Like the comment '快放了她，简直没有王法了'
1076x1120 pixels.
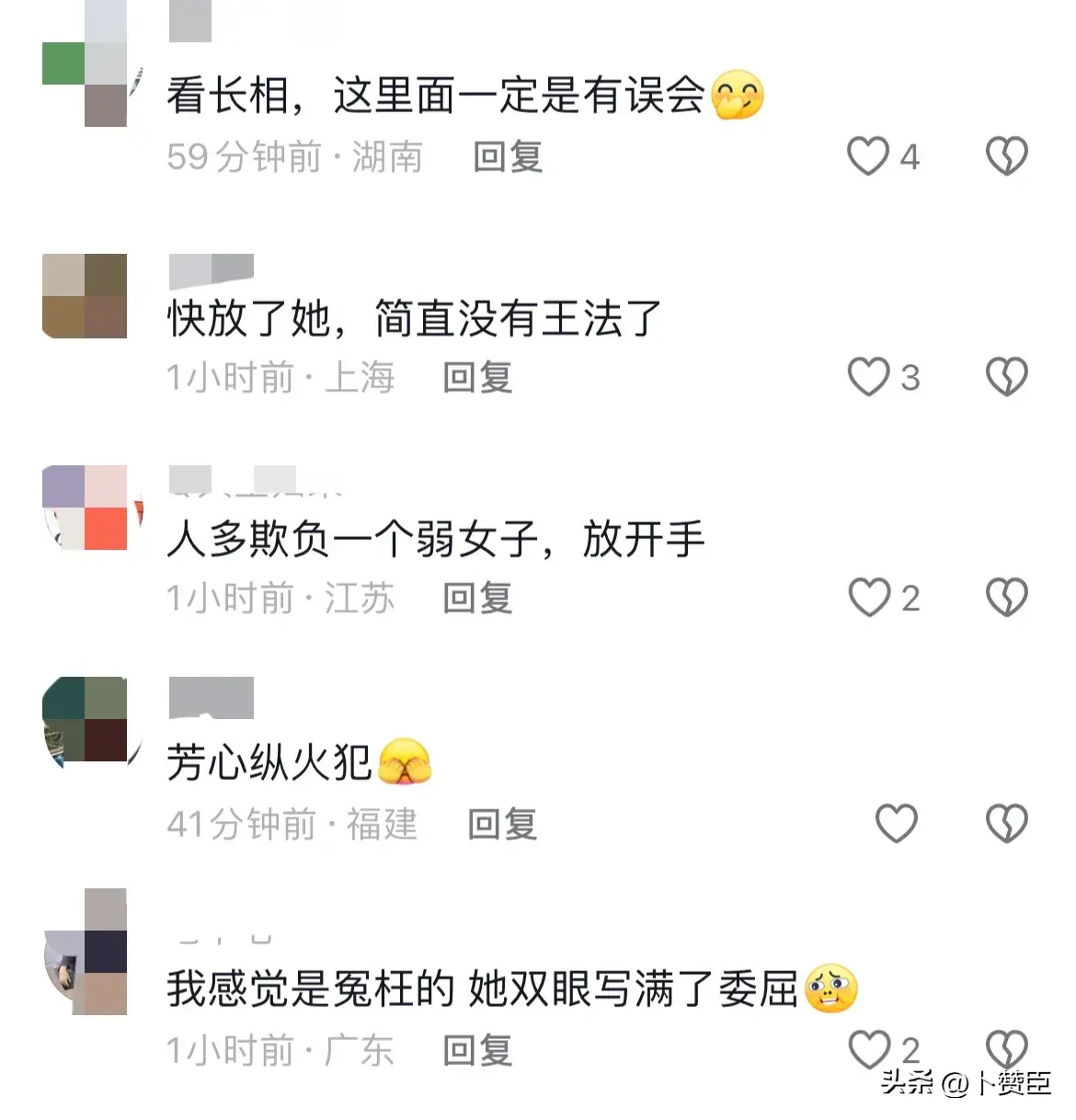(868, 377)
